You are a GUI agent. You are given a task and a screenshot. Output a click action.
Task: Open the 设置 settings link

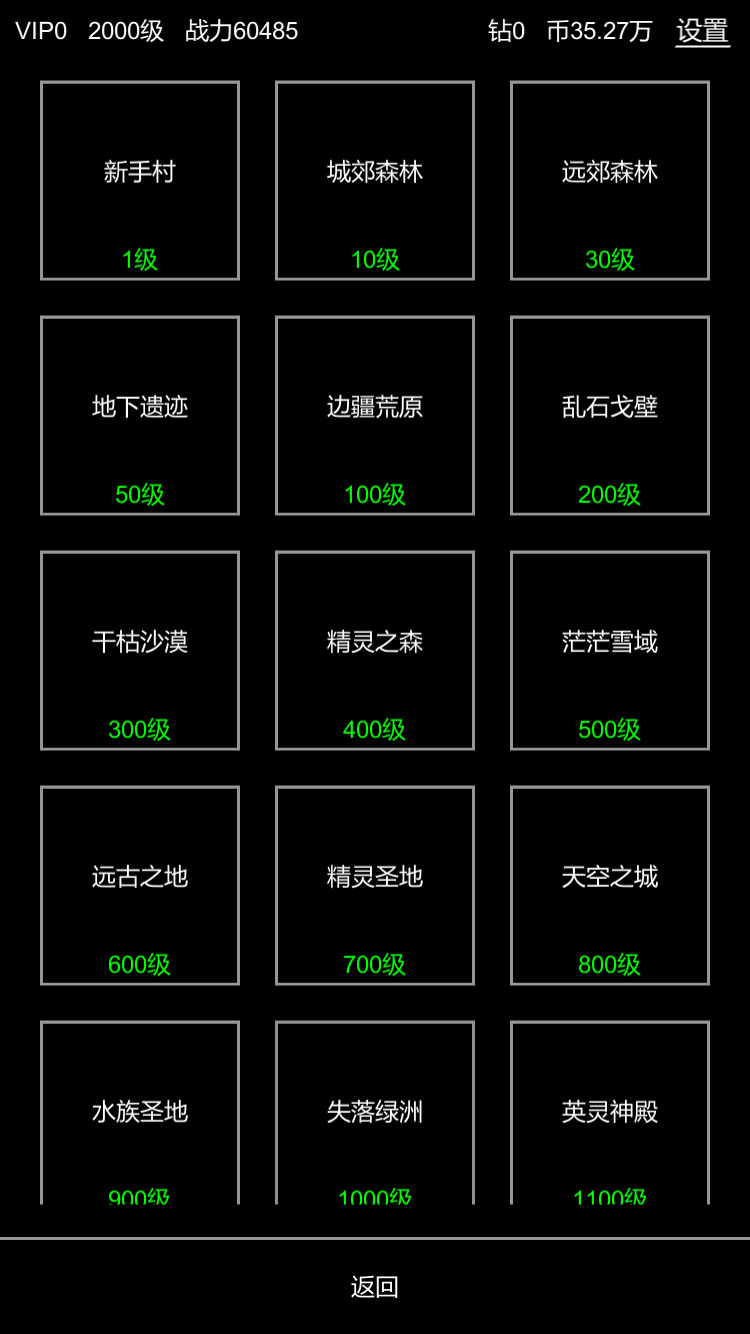click(701, 31)
